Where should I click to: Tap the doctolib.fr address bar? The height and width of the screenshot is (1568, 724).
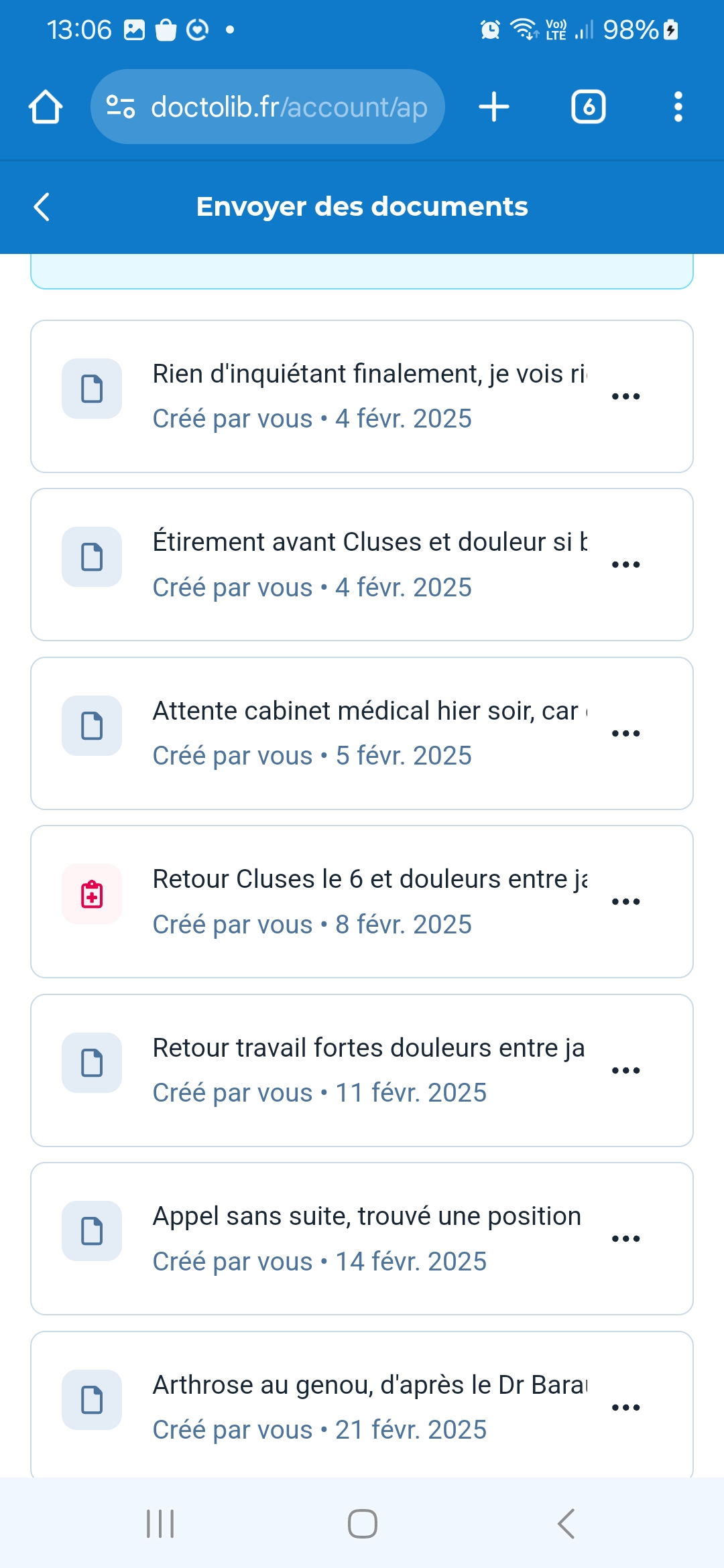click(x=268, y=107)
